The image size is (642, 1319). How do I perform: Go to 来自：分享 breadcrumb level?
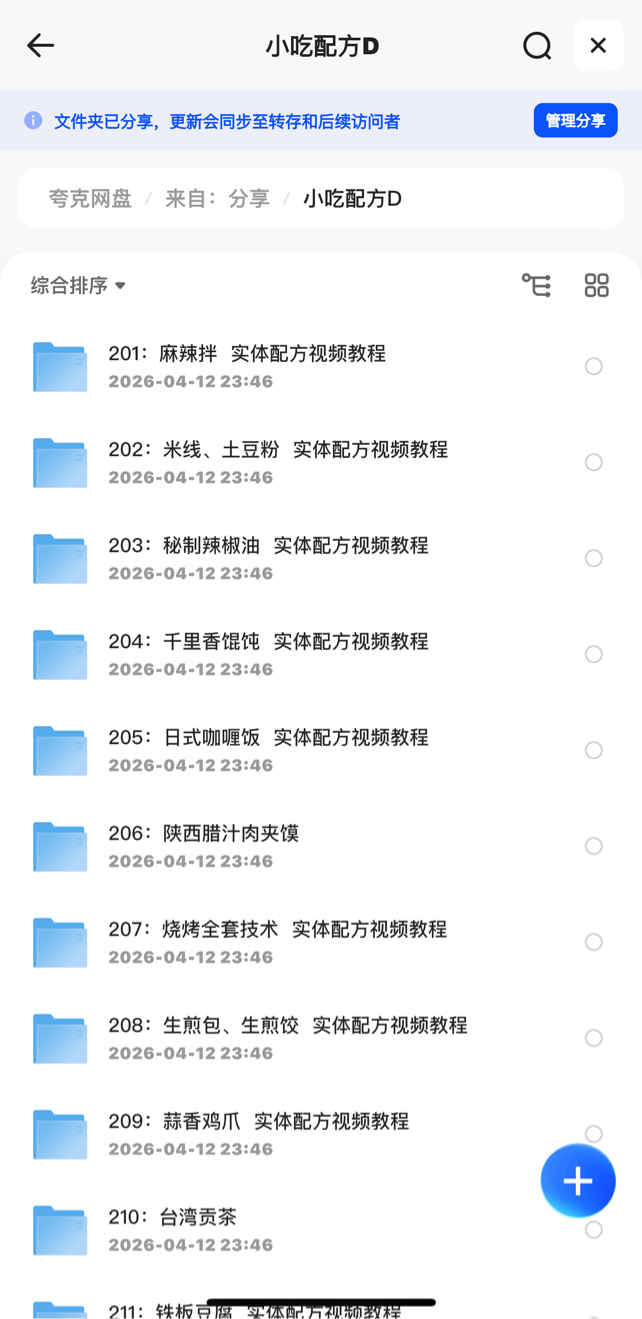coord(217,199)
